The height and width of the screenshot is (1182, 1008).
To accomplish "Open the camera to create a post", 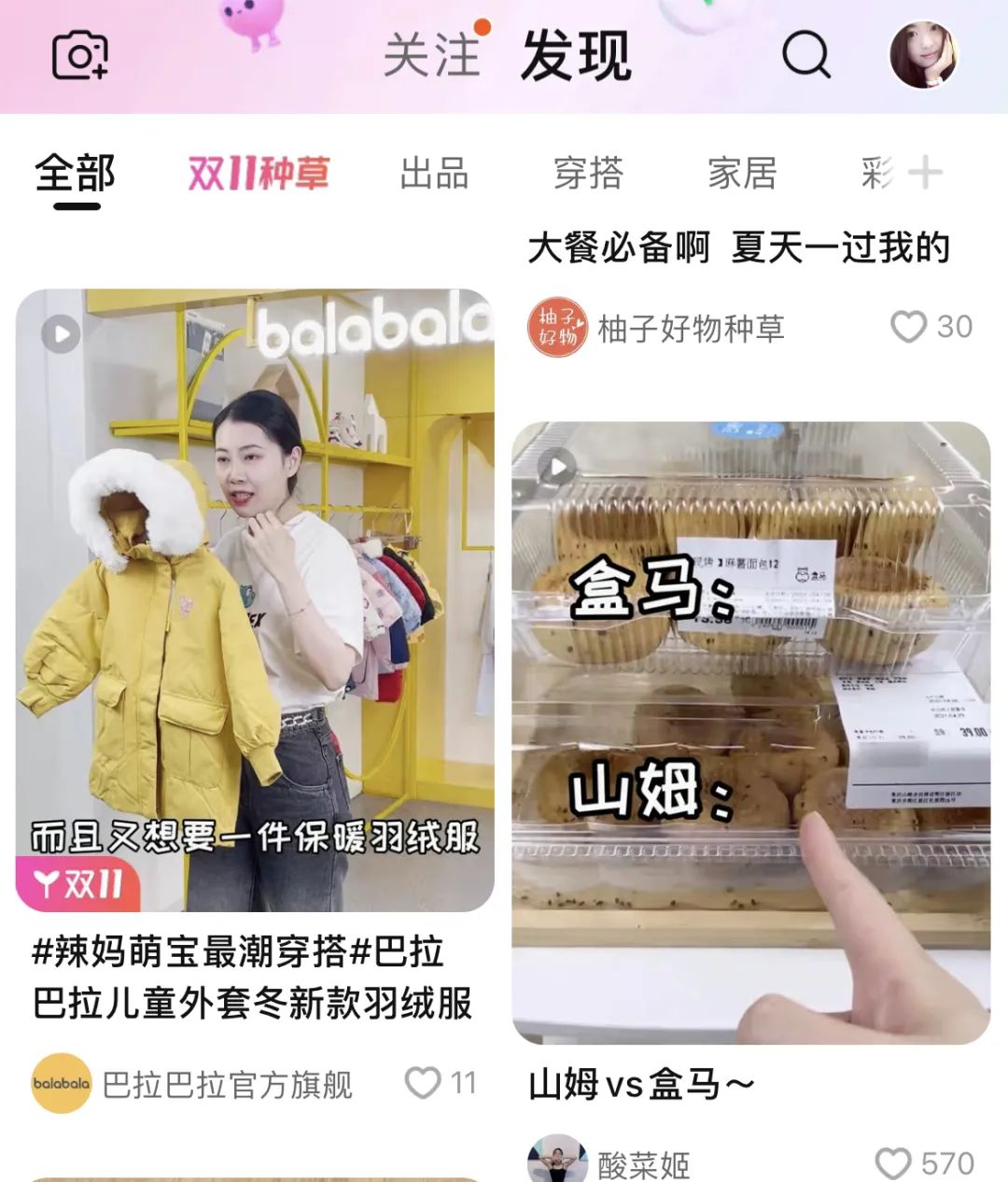I will pos(79,55).
